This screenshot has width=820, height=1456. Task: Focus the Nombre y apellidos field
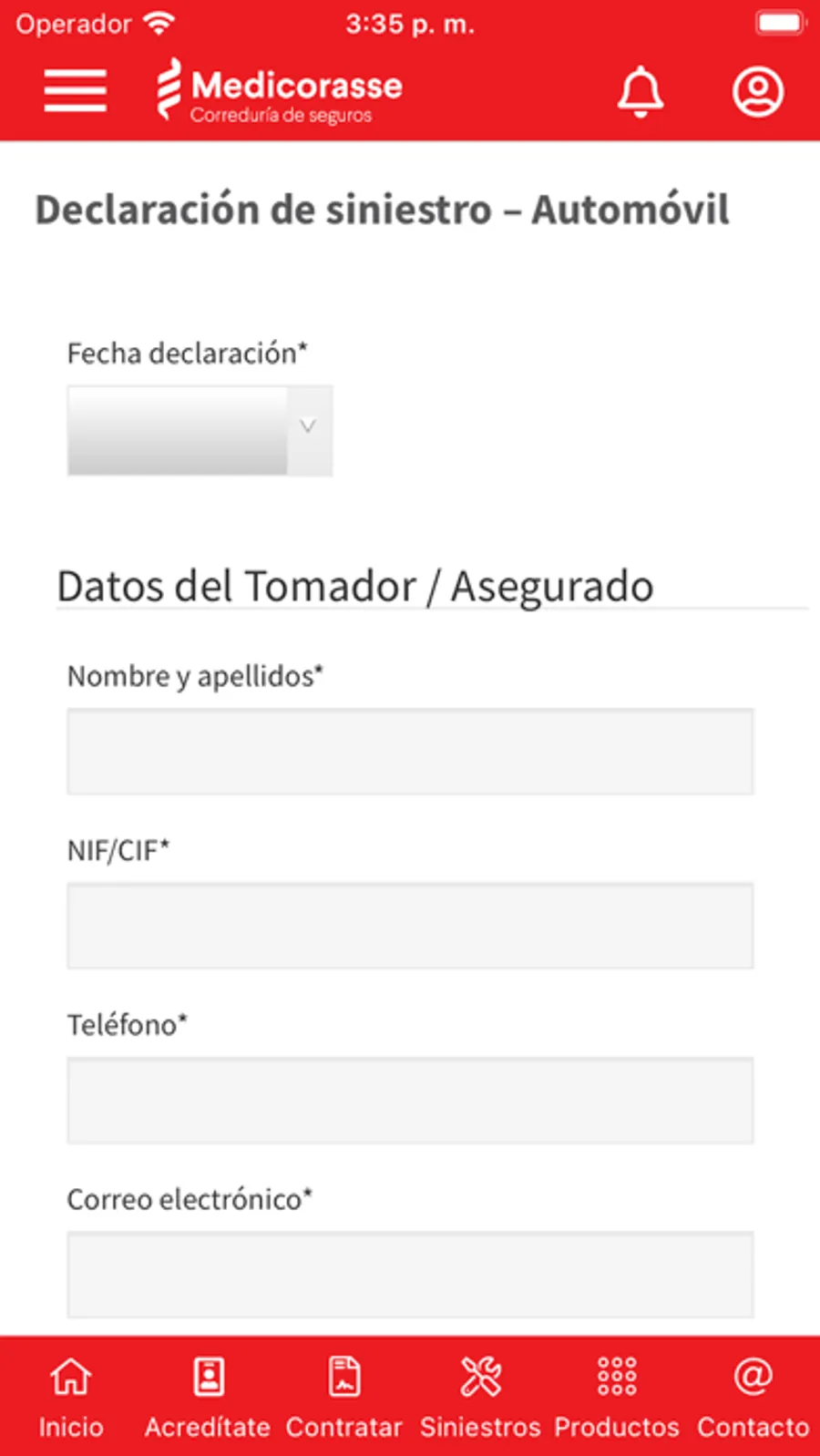coord(410,752)
